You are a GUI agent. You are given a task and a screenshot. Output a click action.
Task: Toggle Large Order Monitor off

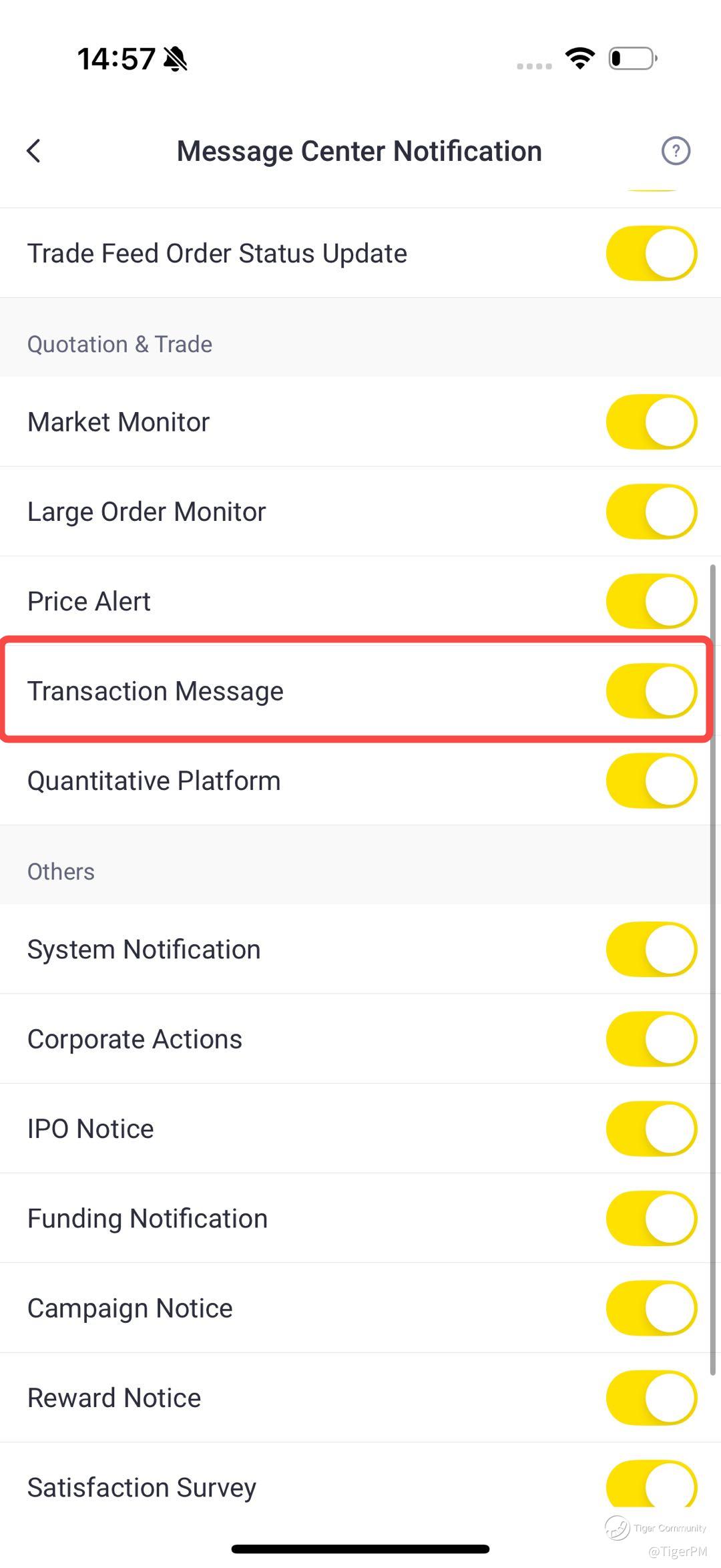(x=652, y=512)
